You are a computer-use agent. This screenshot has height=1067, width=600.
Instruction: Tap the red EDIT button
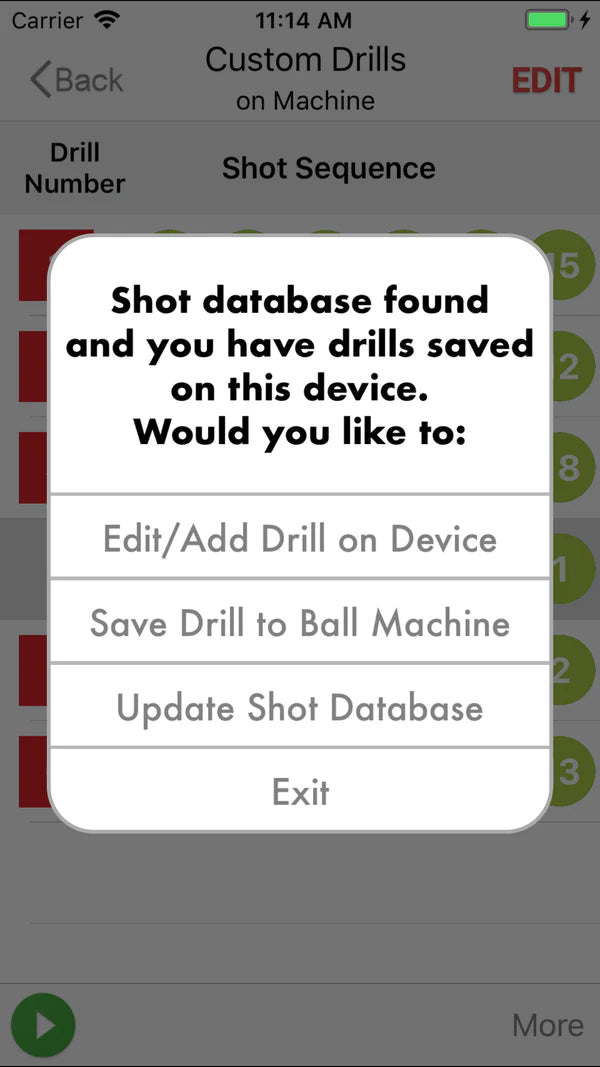pos(546,80)
